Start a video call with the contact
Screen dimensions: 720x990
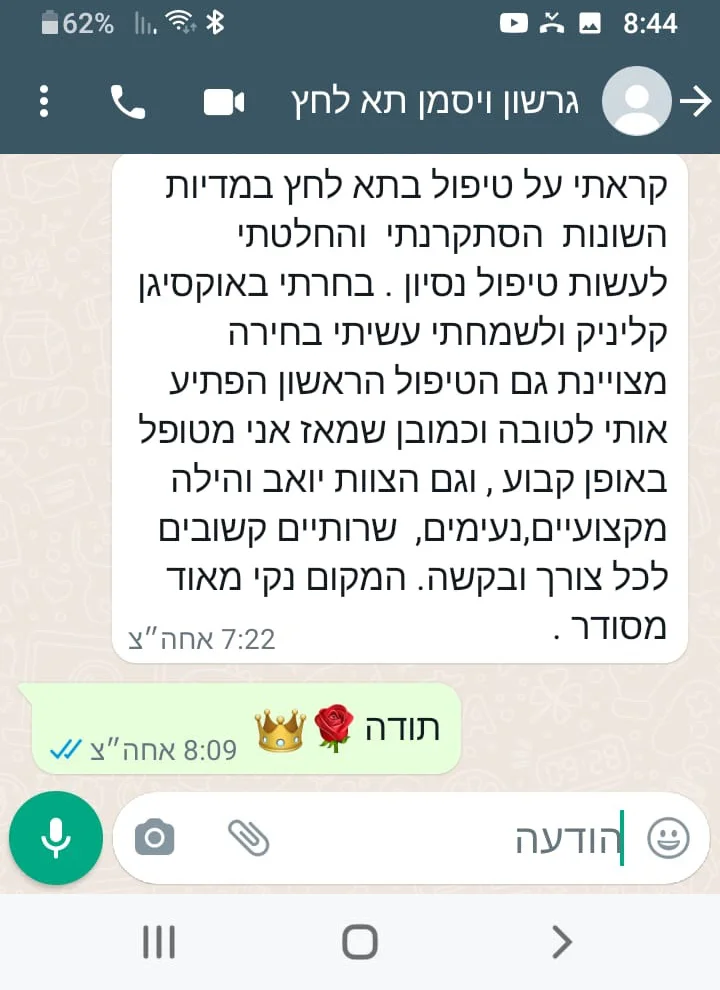(x=224, y=101)
